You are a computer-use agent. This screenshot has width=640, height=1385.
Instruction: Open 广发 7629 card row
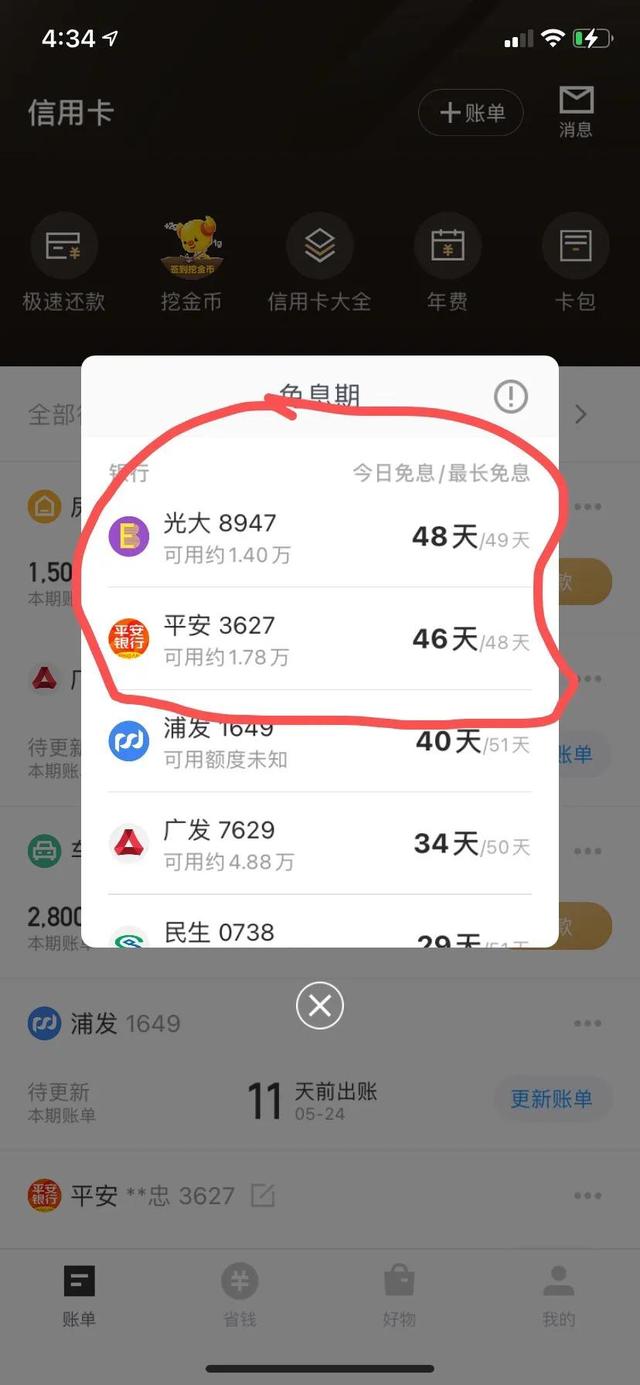pos(320,844)
